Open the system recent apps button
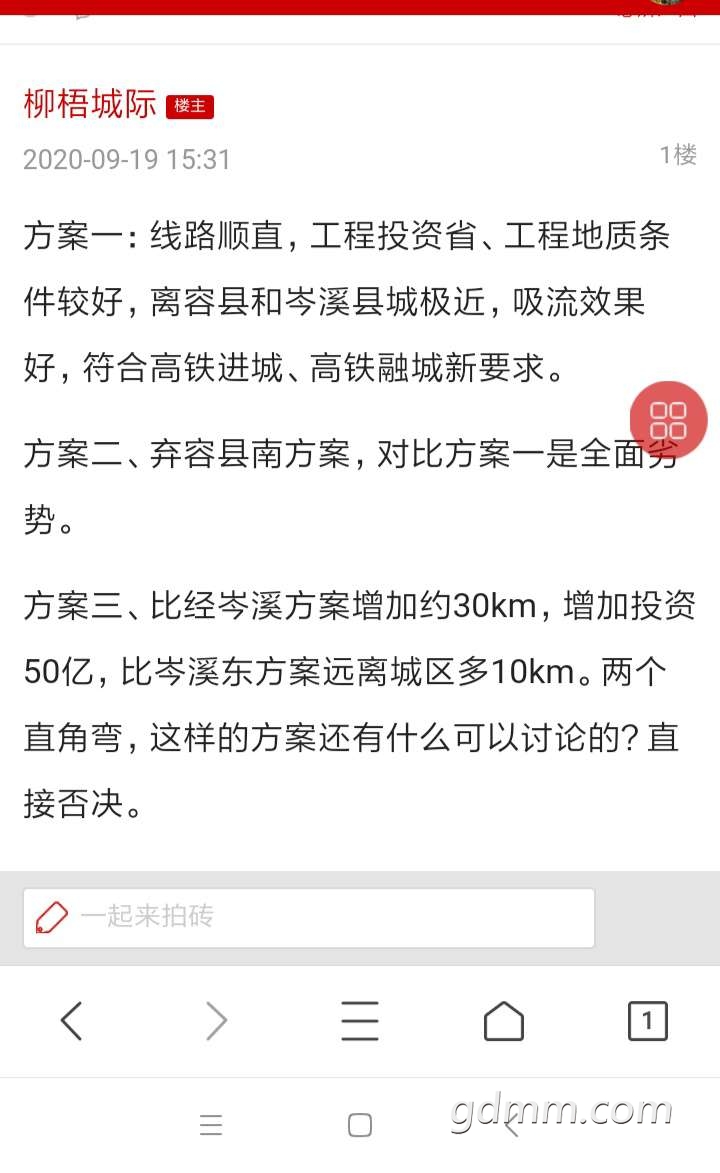The height and width of the screenshot is (1173, 720). pyautogui.click(x=211, y=1126)
